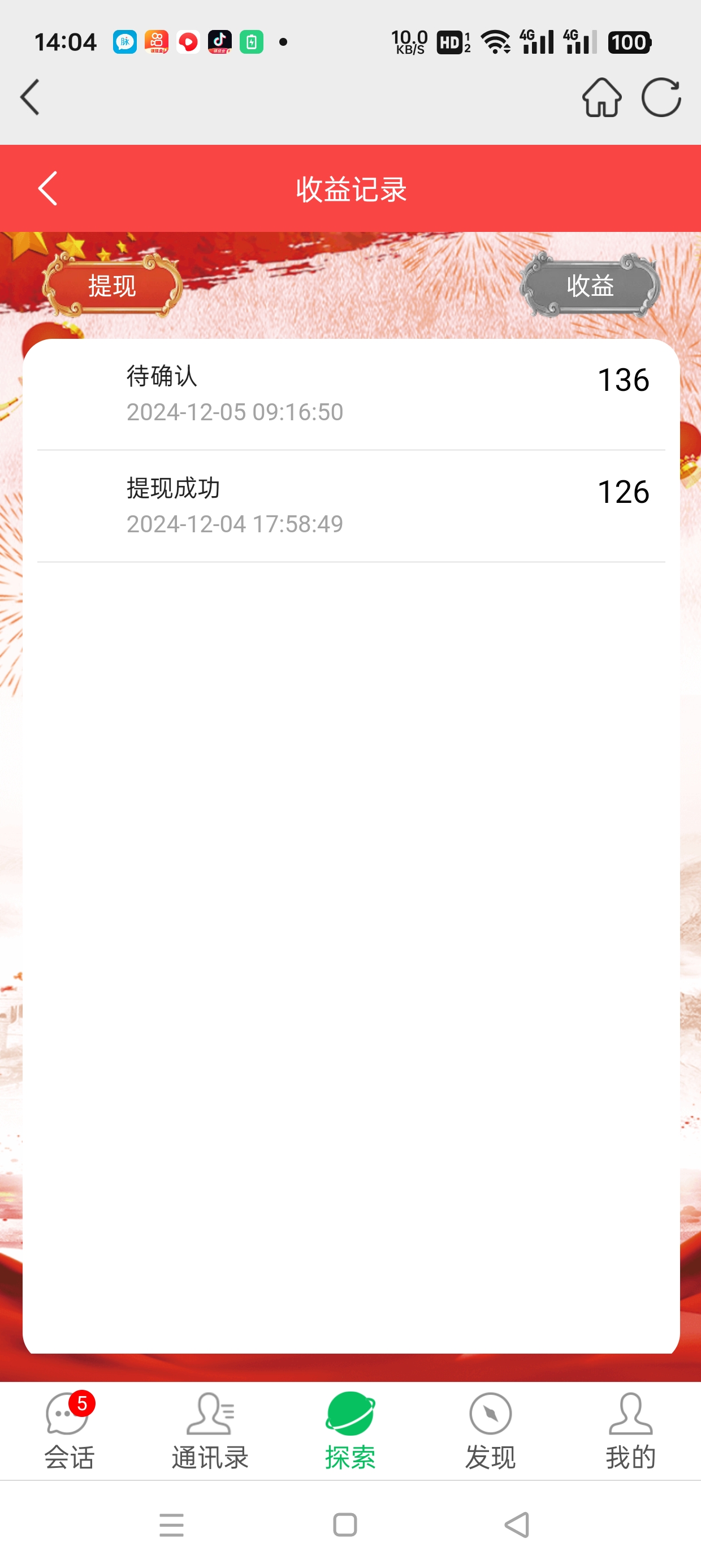Select the 提现 tab button

112,285
